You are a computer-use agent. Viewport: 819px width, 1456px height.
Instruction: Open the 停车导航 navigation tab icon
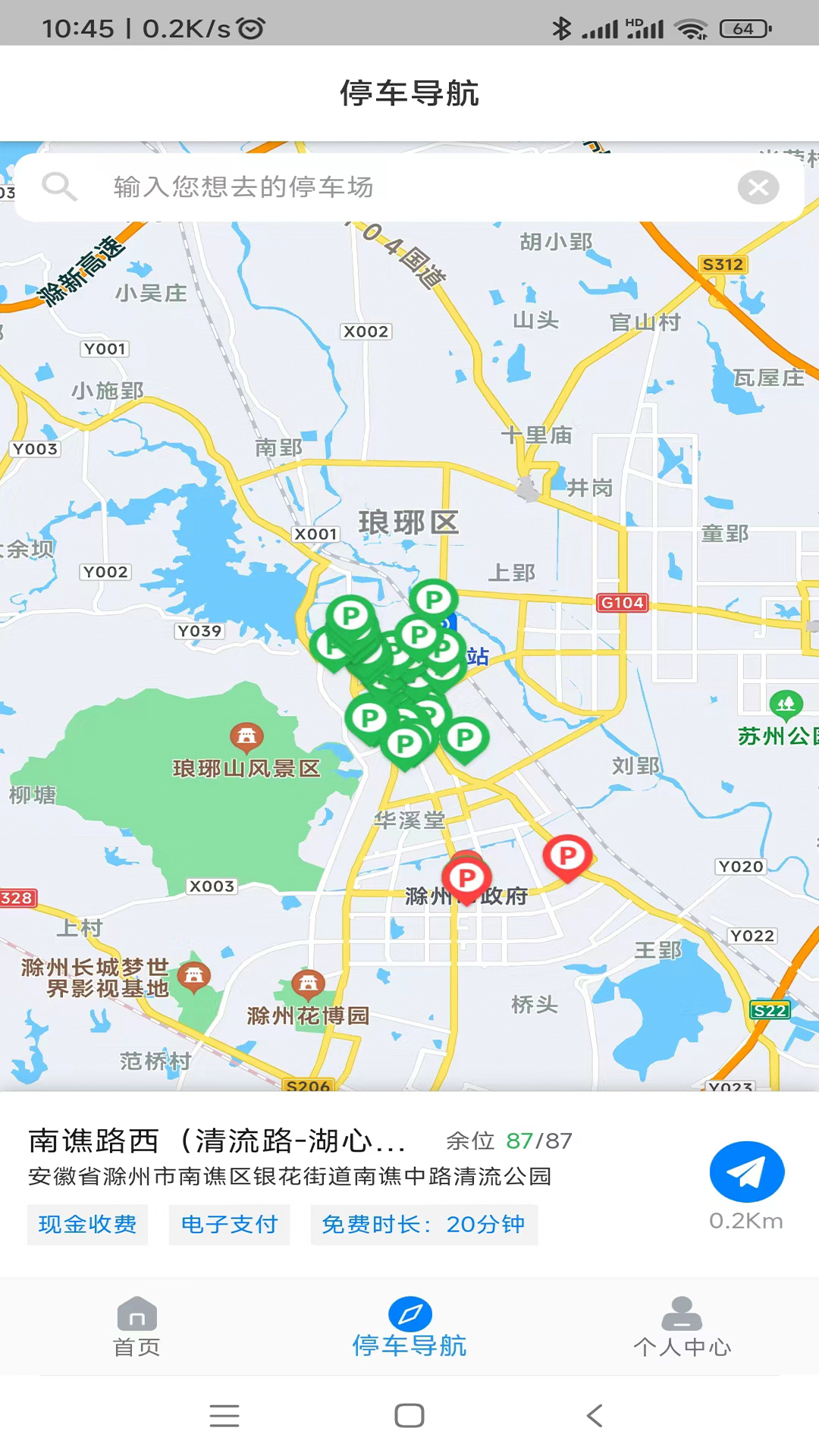(409, 1316)
